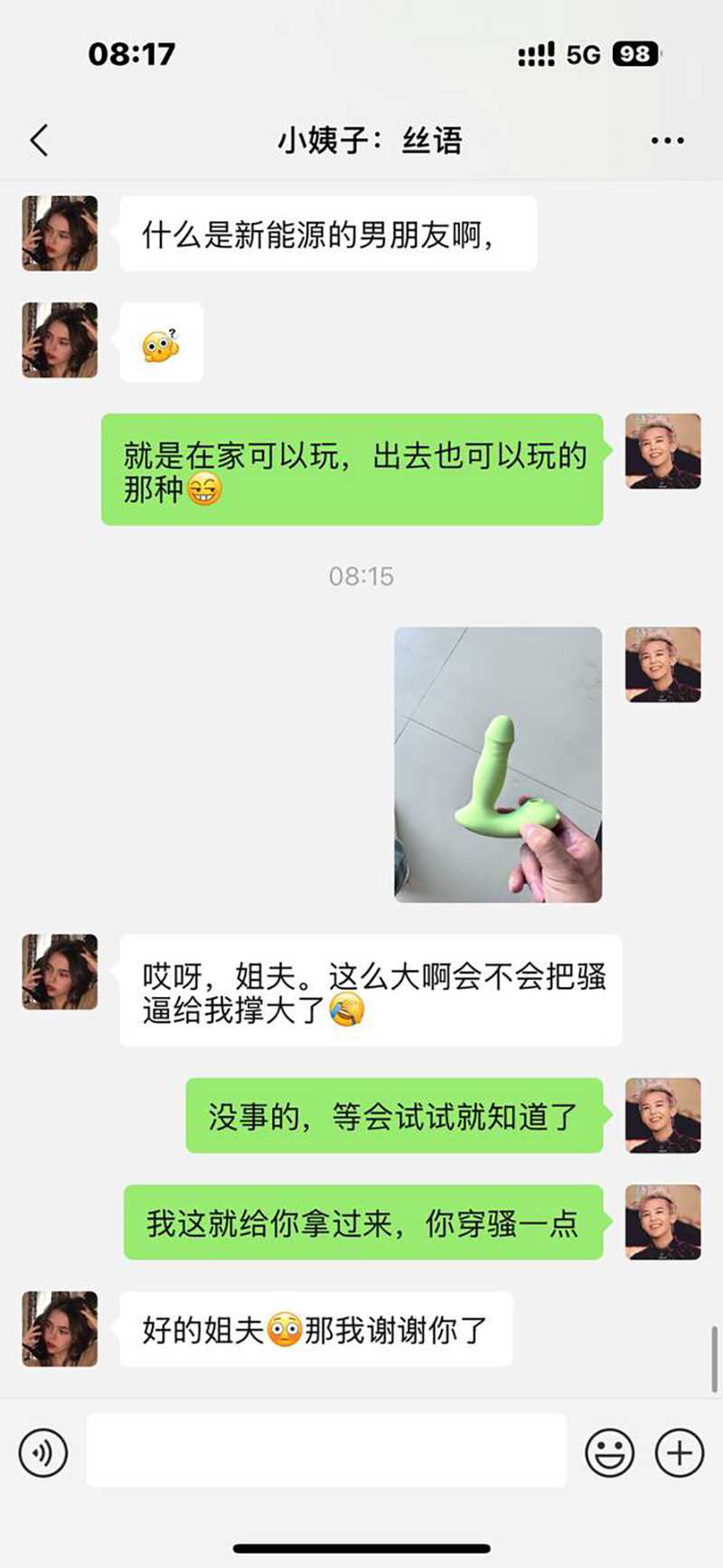Image resolution: width=723 pixels, height=1568 pixels.
Task: Open the plus attachment menu
Action: pos(679,1452)
